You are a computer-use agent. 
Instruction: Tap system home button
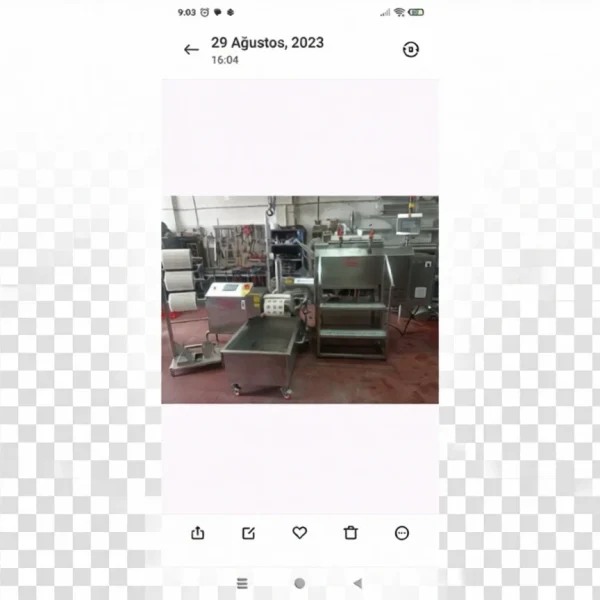[x=299, y=583]
